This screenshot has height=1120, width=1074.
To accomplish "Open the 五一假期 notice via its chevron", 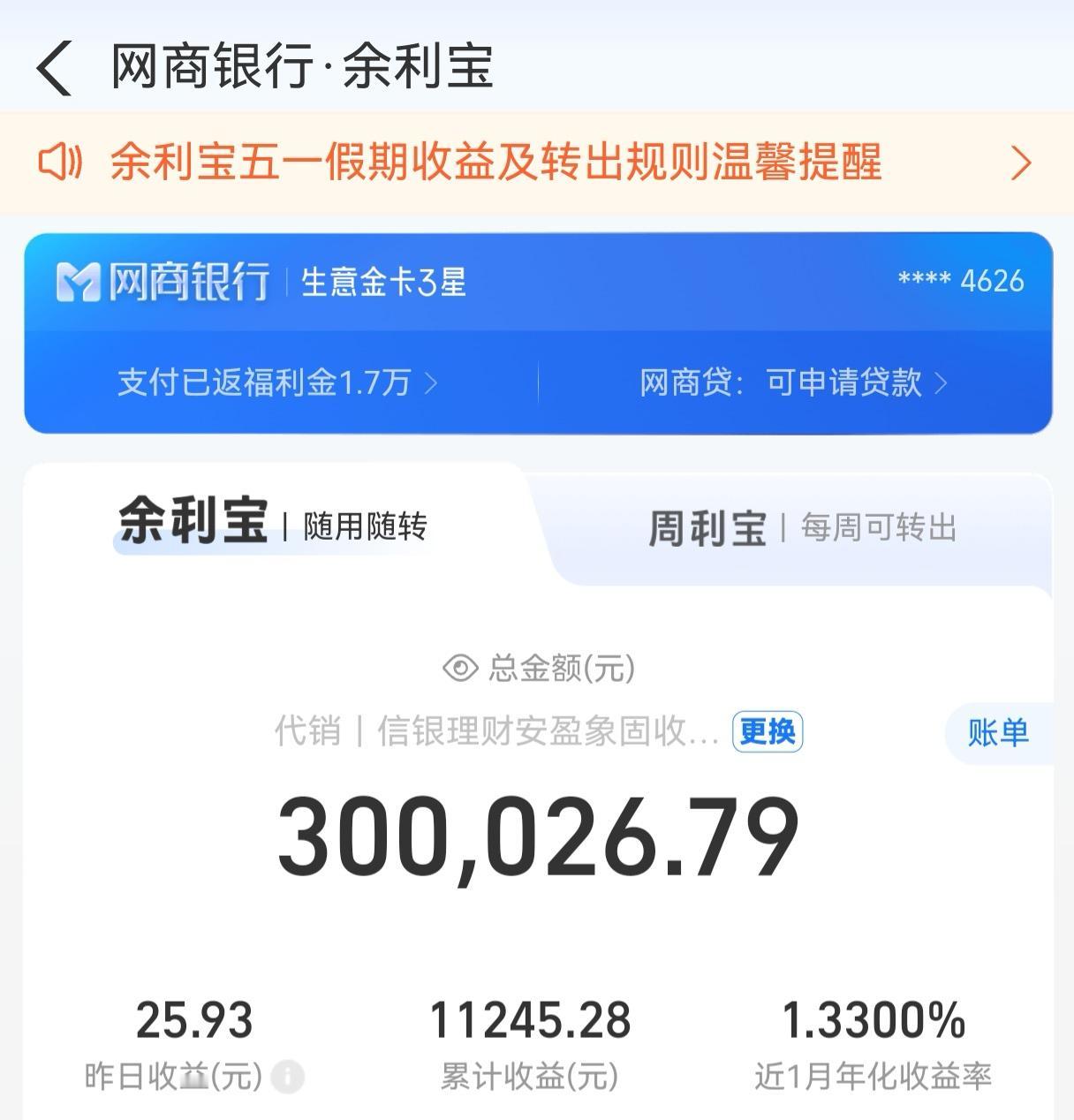I will 1023,163.
